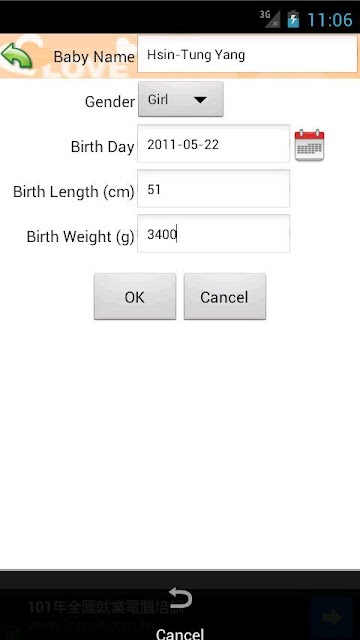This screenshot has width=360, height=640.
Task: Tap the Cancel button beside OK
Action: pyautogui.click(x=225, y=297)
